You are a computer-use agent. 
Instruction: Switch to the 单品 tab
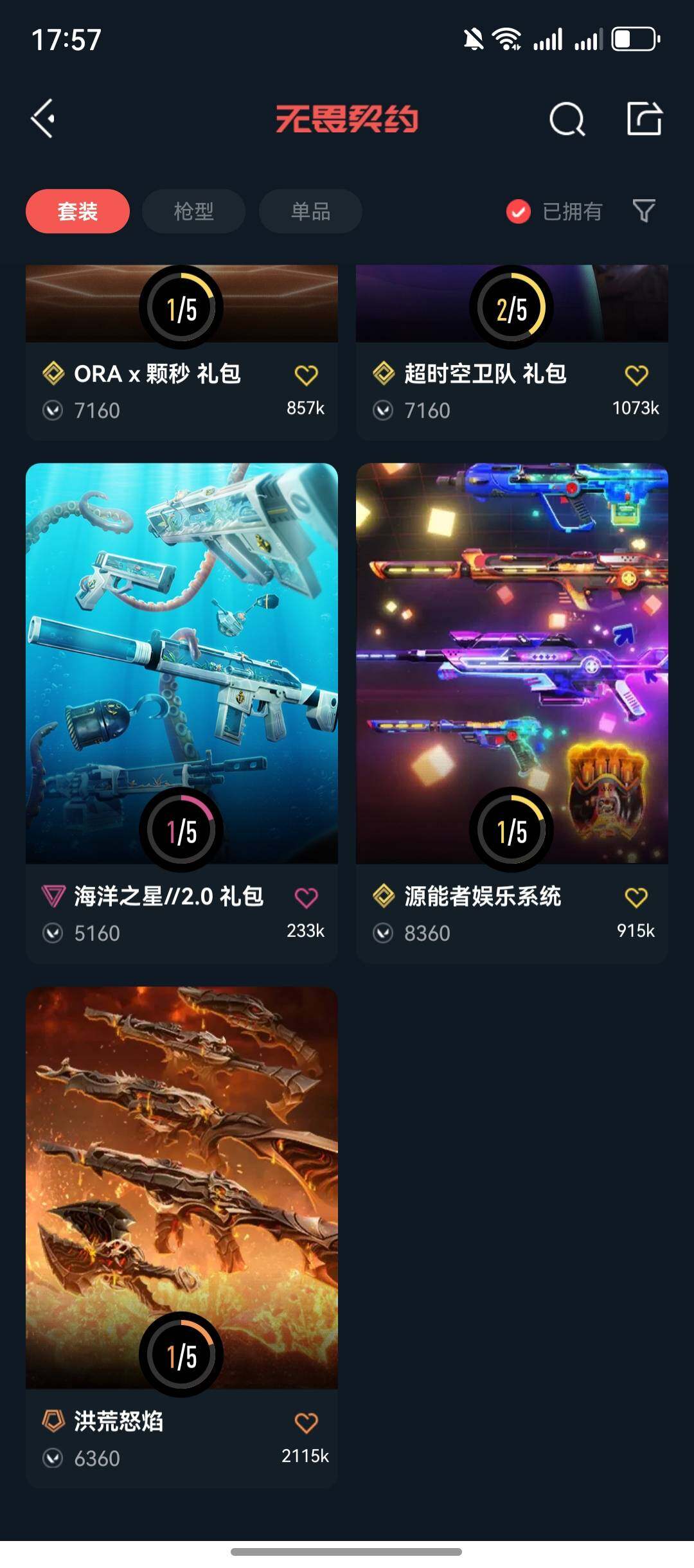[309, 211]
